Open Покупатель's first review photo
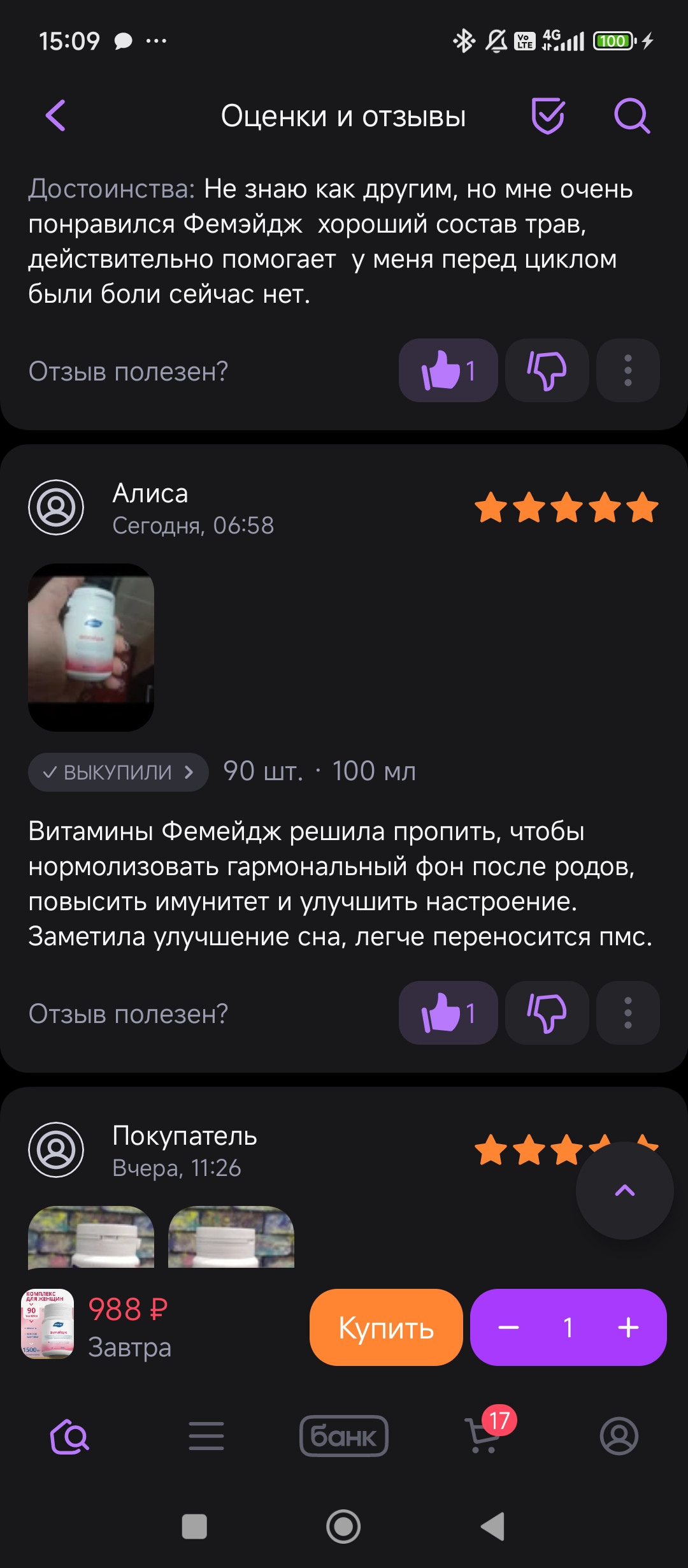 click(91, 1237)
